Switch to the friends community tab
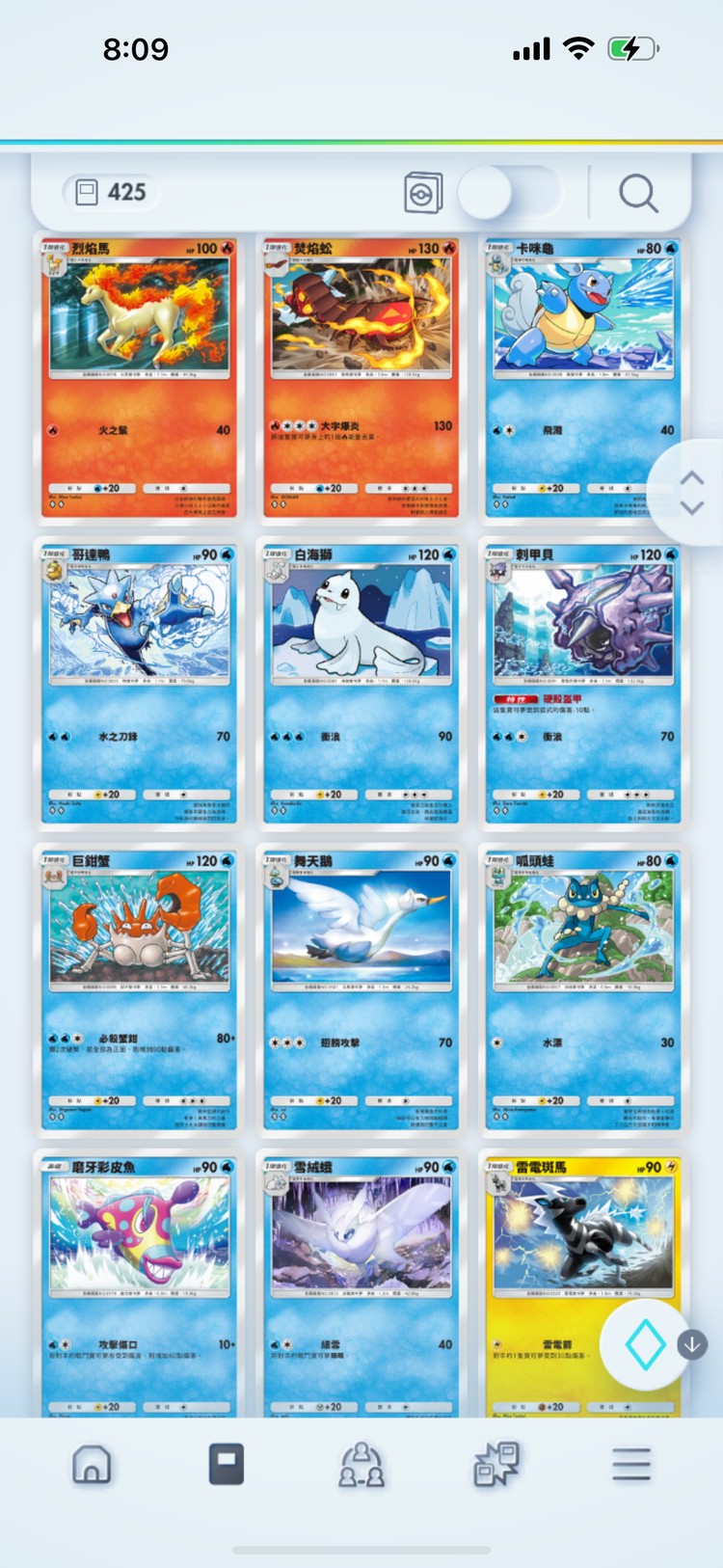This screenshot has width=723, height=1568. 361,1464
